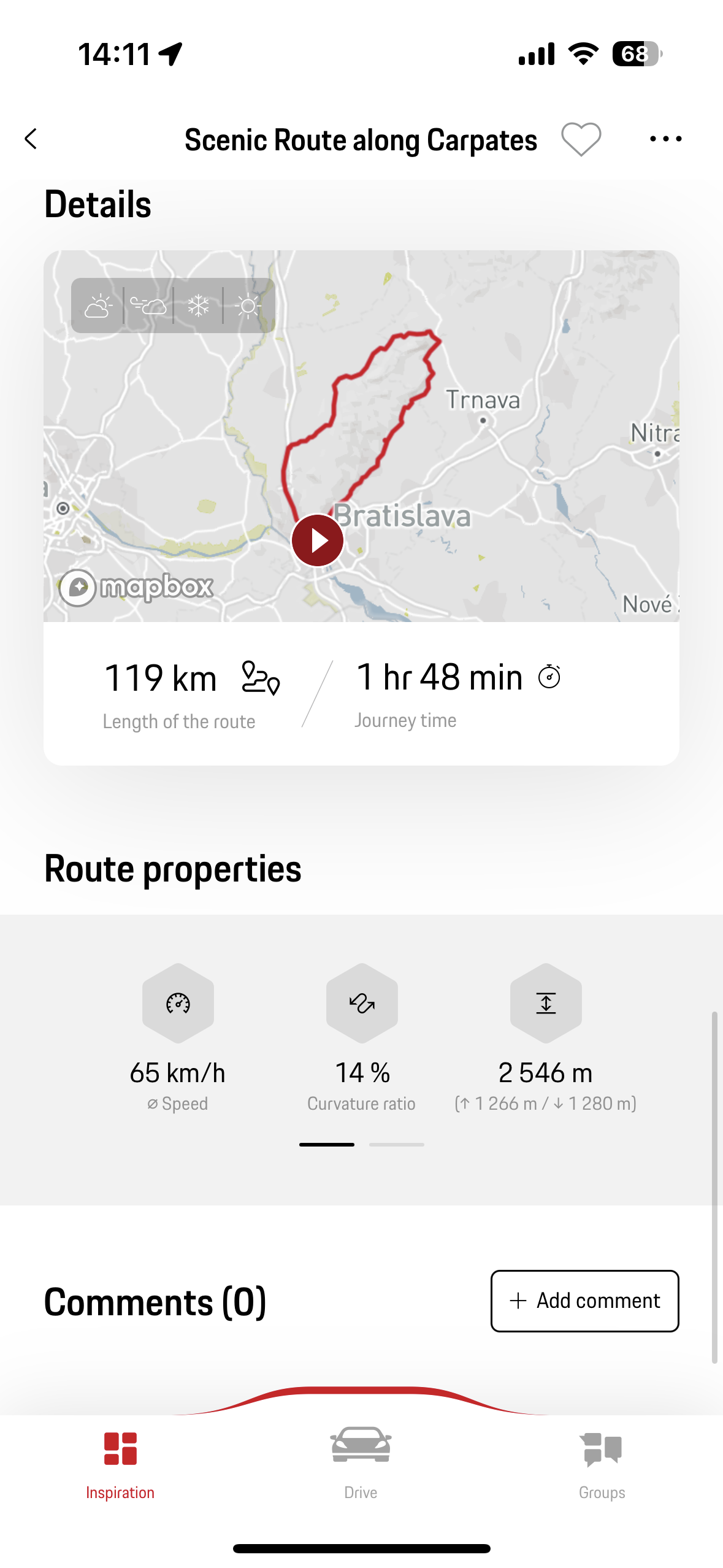
Task: Select the wind weather overlay icon
Action: pyautogui.click(x=150, y=305)
